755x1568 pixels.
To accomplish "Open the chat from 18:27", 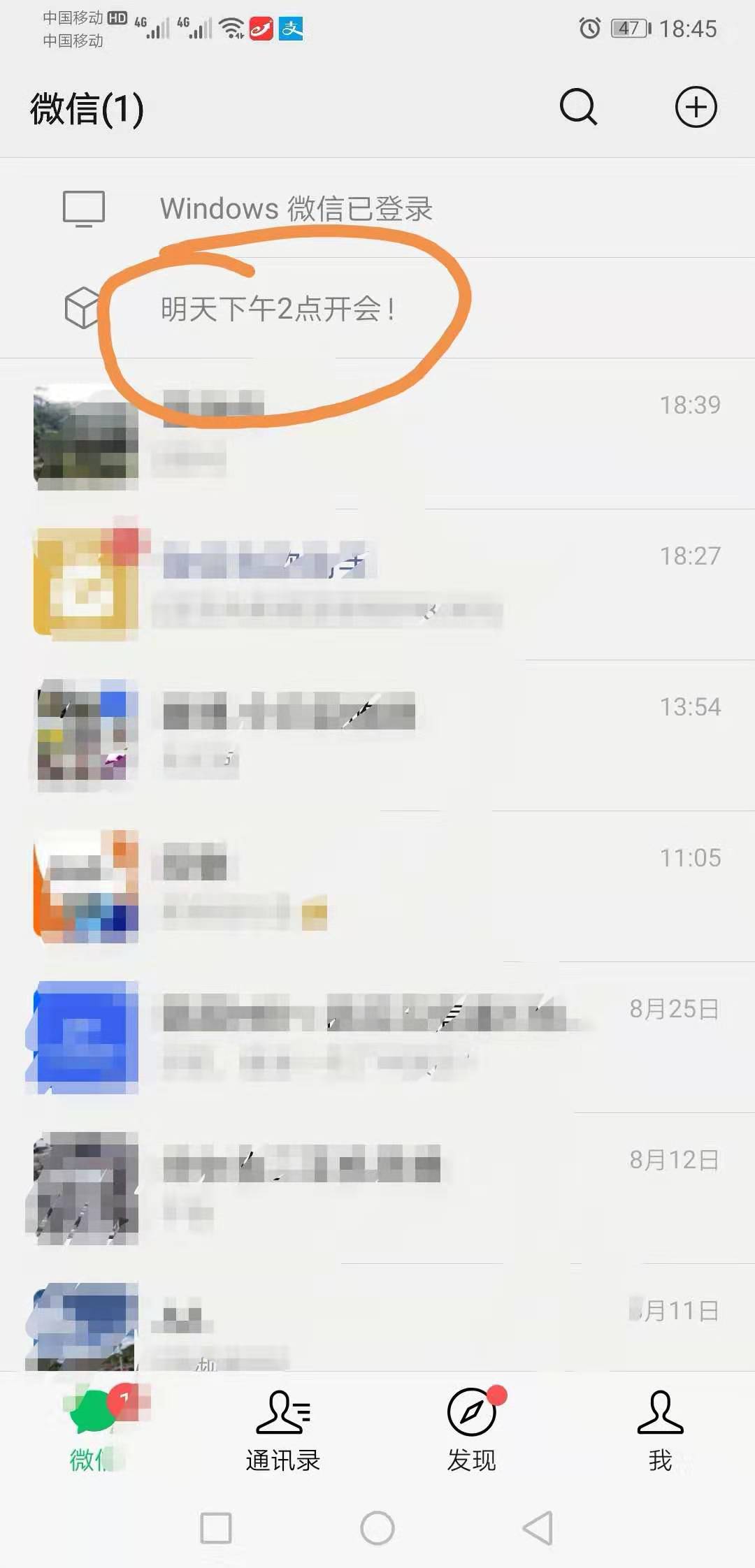I will click(x=377, y=584).
